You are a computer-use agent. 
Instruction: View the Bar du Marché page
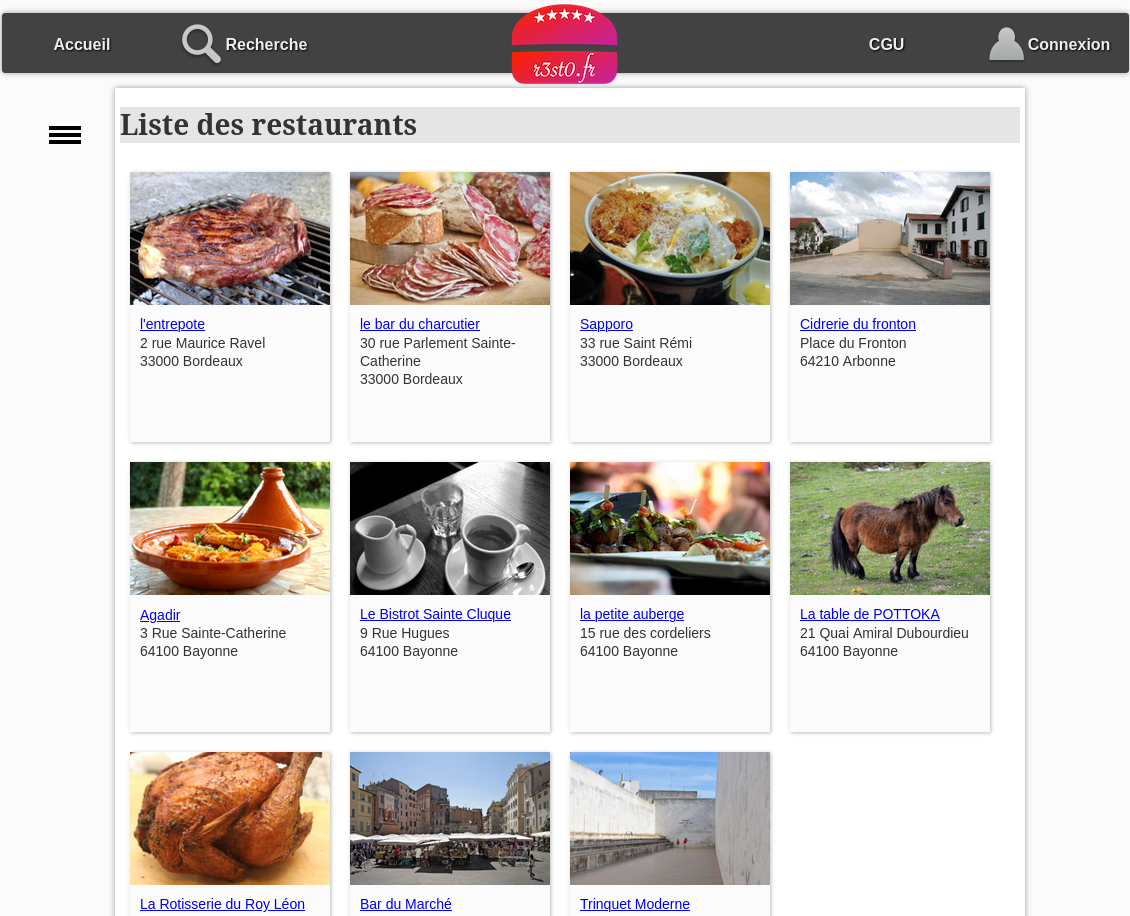tap(406, 904)
